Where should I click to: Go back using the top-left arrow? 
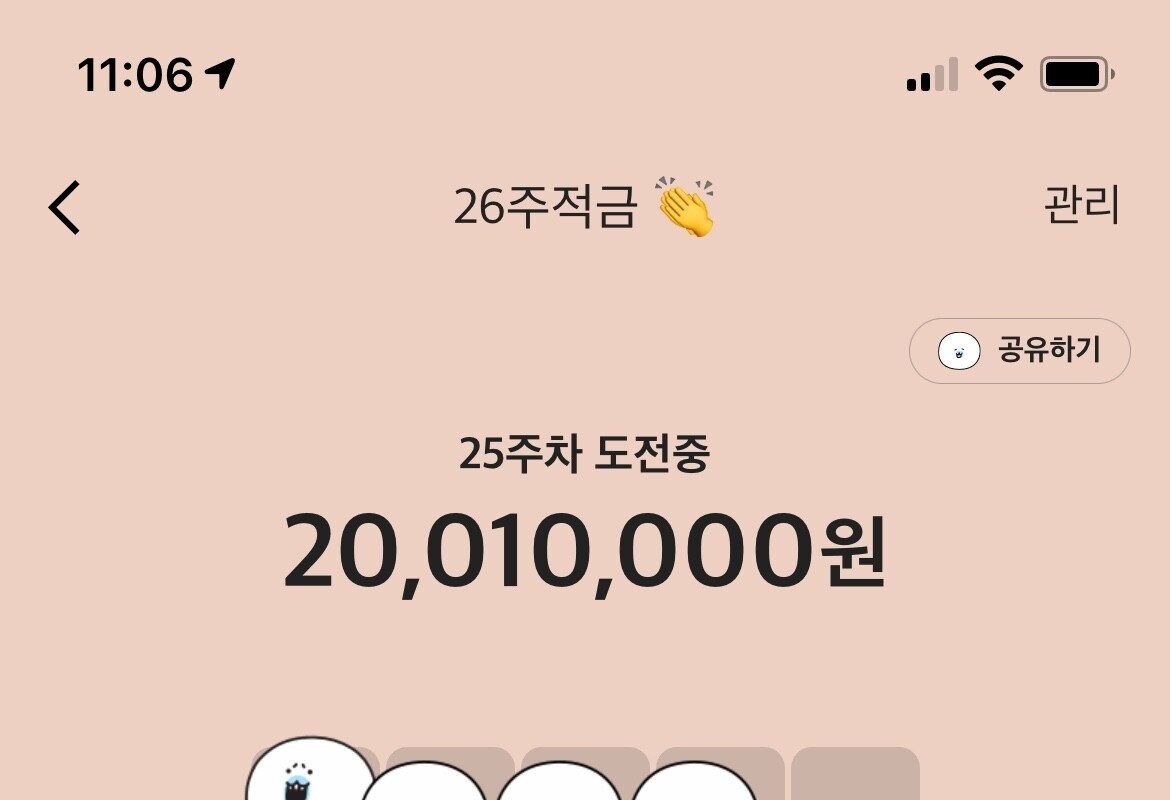[x=65, y=208]
